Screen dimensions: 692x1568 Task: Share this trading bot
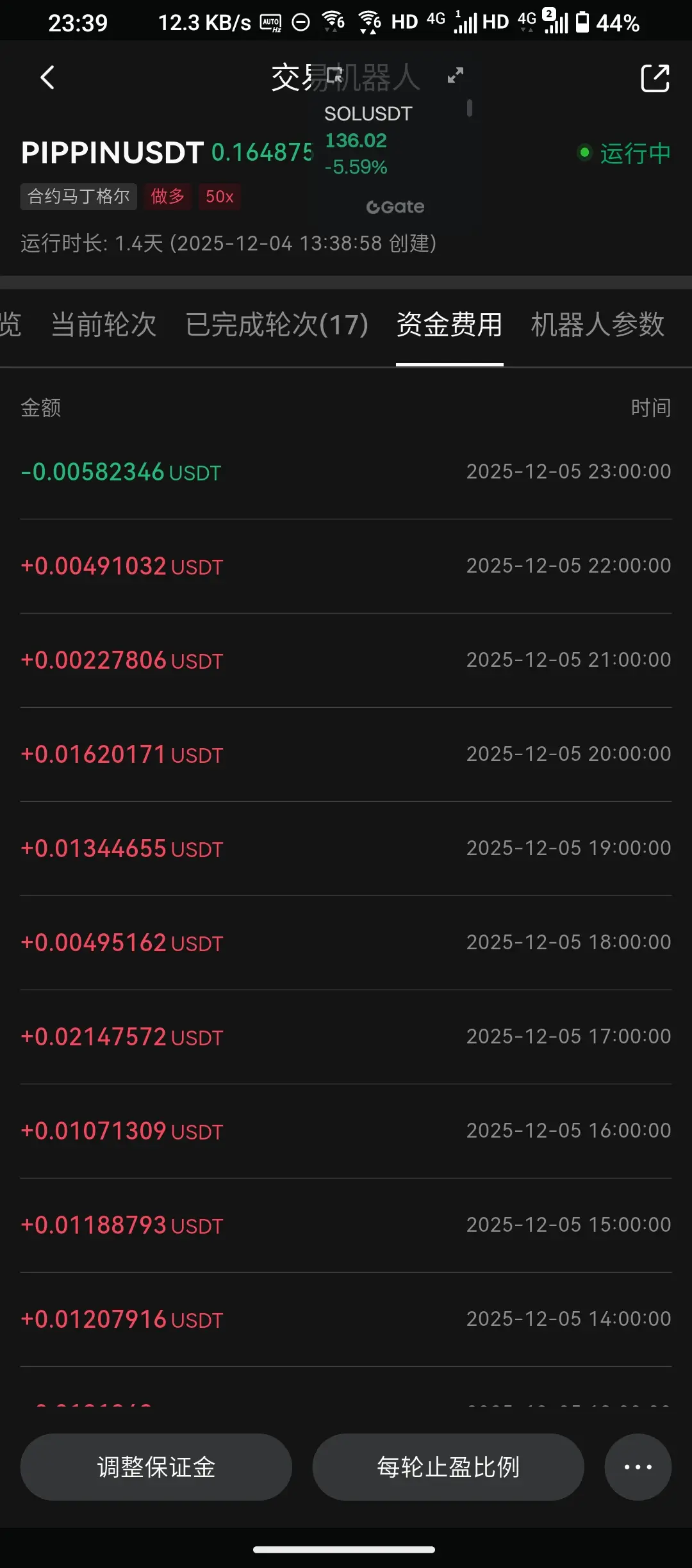(655, 78)
